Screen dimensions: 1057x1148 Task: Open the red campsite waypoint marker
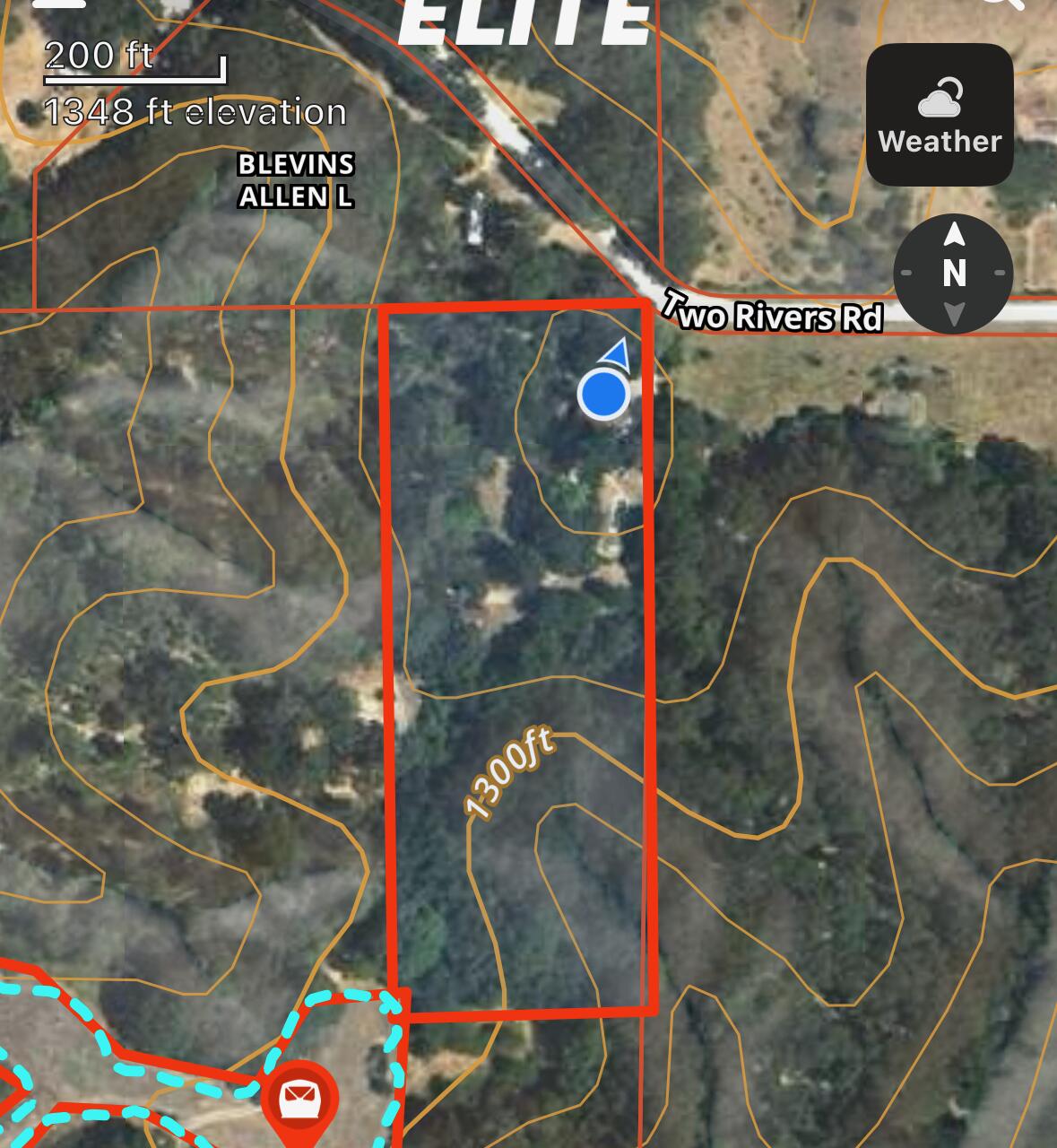pyautogui.click(x=299, y=1098)
